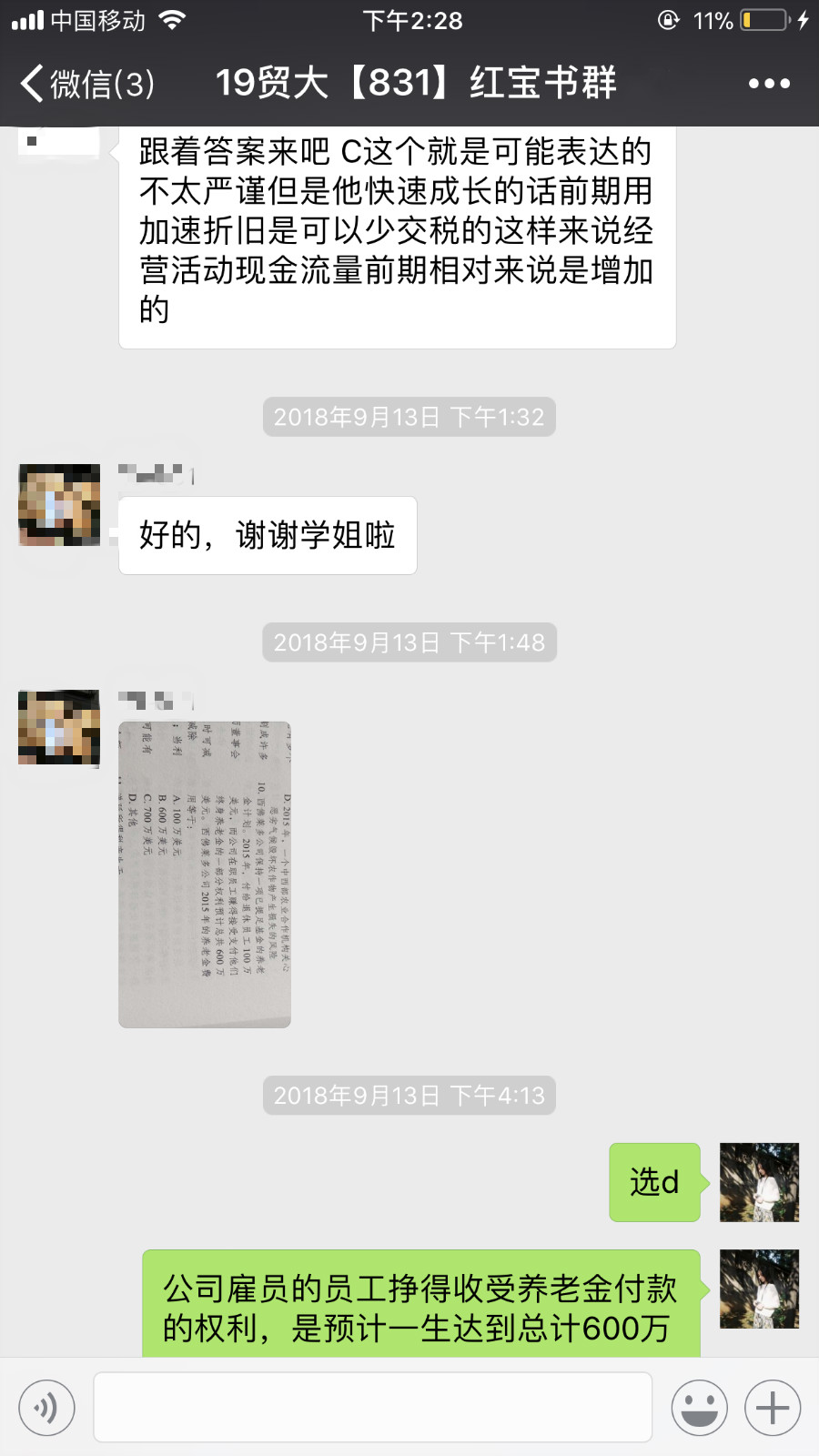The height and width of the screenshot is (1456, 819).
Task: Open sender's avatar beside 好的，谢谢学姐啦
Action: (x=59, y=505)
